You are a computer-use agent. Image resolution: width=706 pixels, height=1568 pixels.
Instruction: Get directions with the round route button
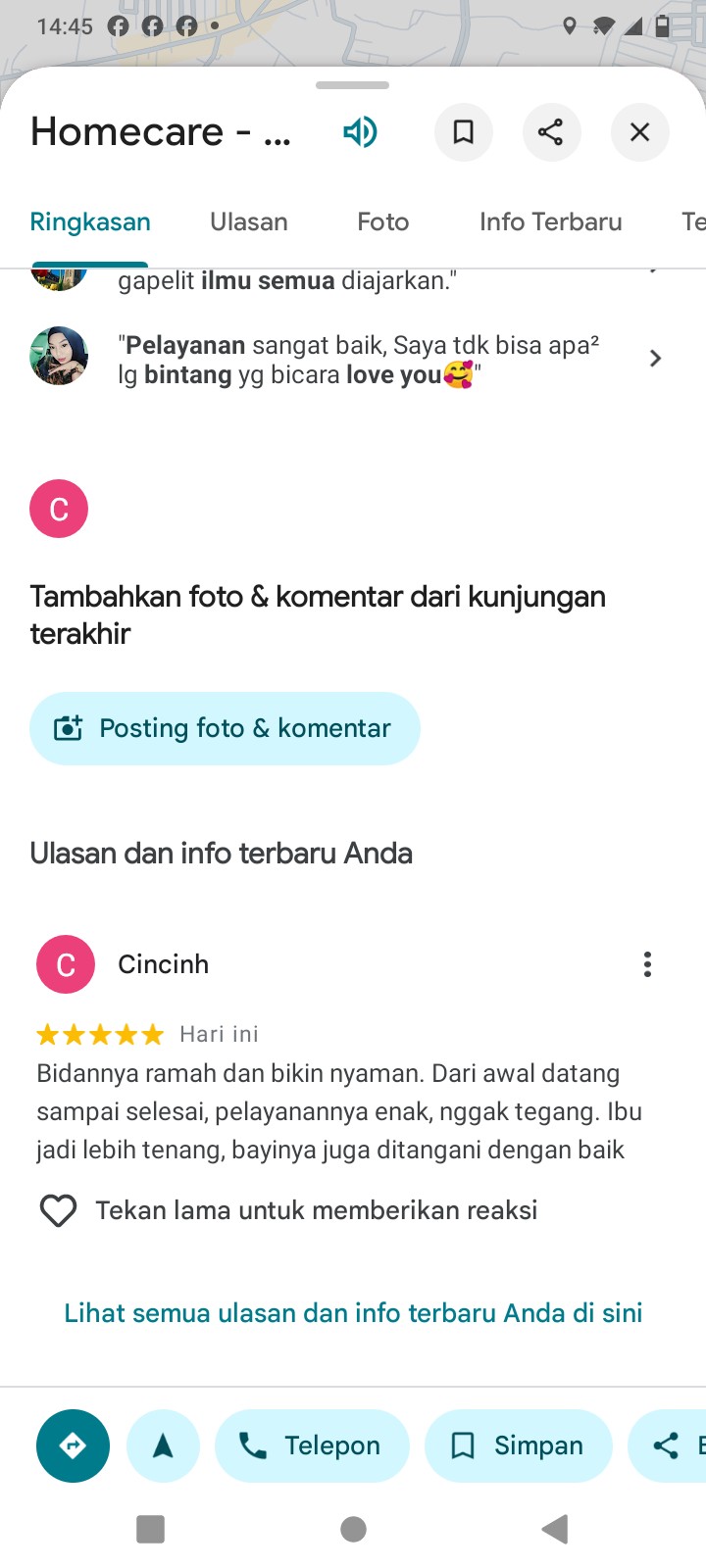coord(73,1445)
